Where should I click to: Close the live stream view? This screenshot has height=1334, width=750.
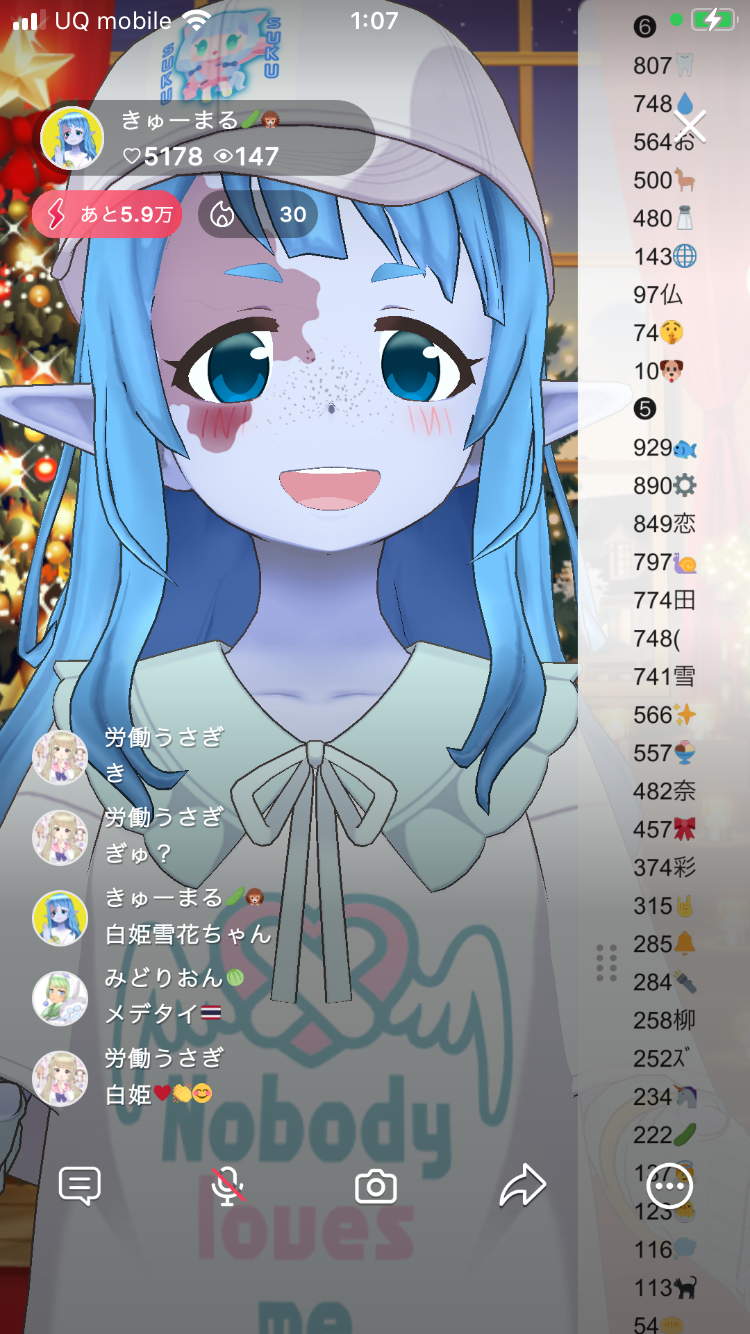pyautogui.click(x=690, y=126)
